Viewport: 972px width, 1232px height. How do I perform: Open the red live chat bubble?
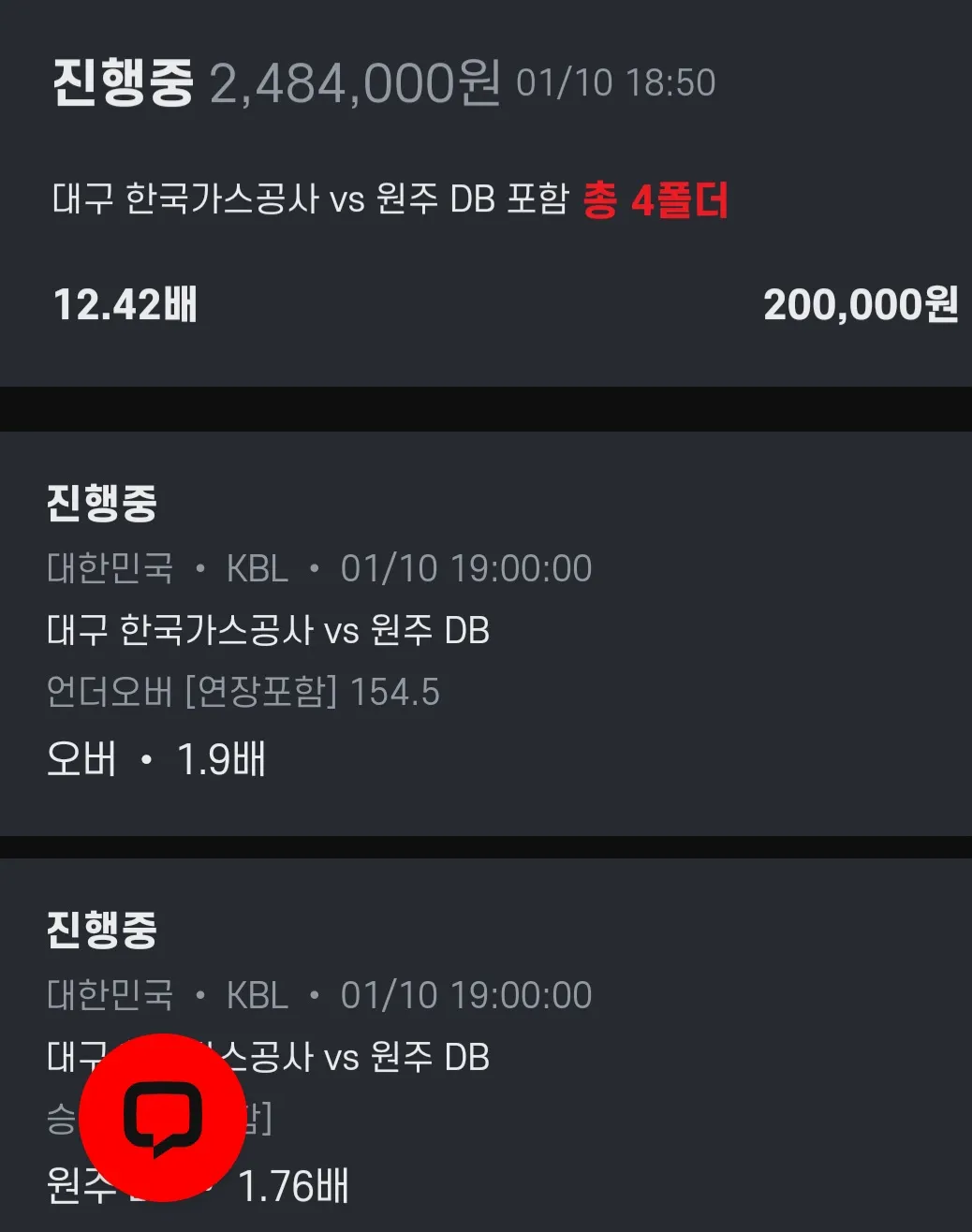[x=162, y=1118]
